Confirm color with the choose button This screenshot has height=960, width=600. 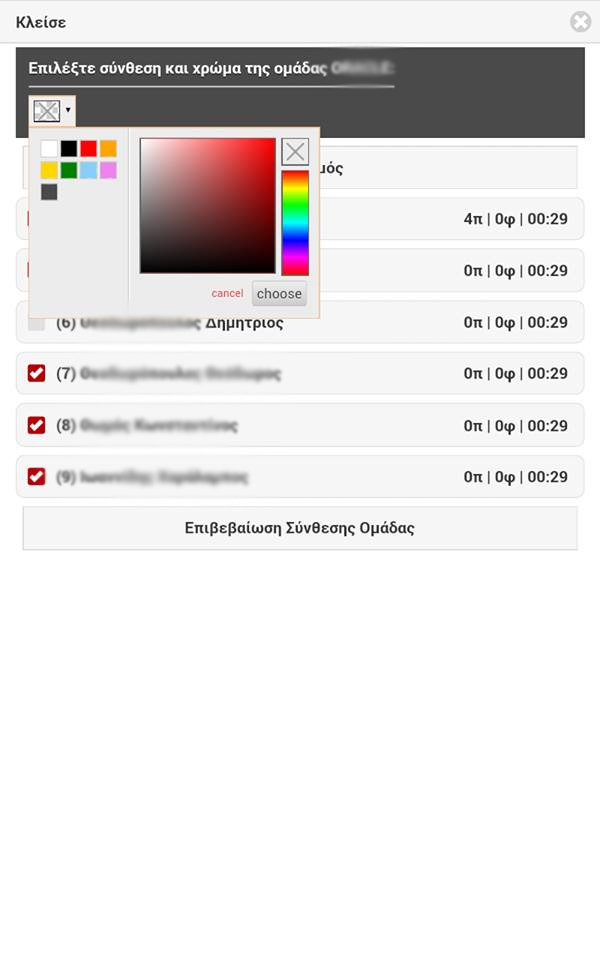pyautogui.click(x=279, y=293)
